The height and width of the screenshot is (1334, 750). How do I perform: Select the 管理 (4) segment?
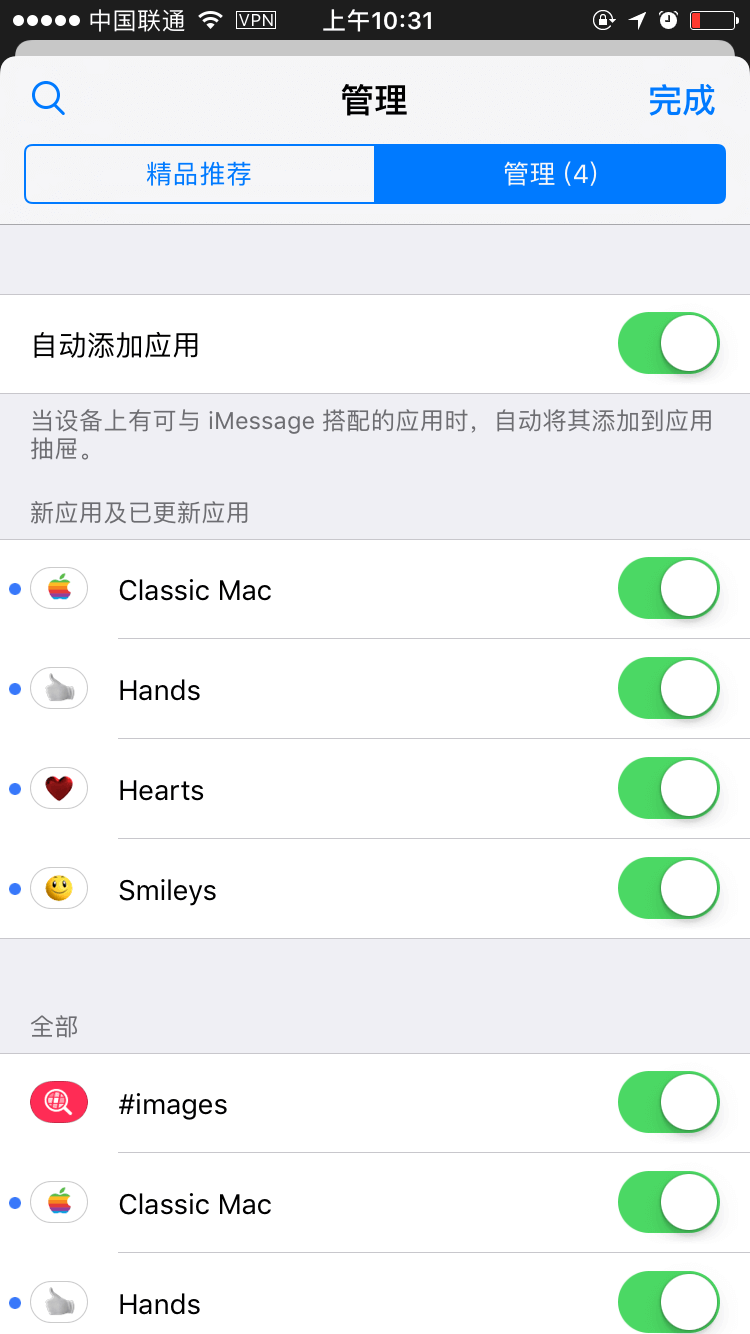[550, 174]
